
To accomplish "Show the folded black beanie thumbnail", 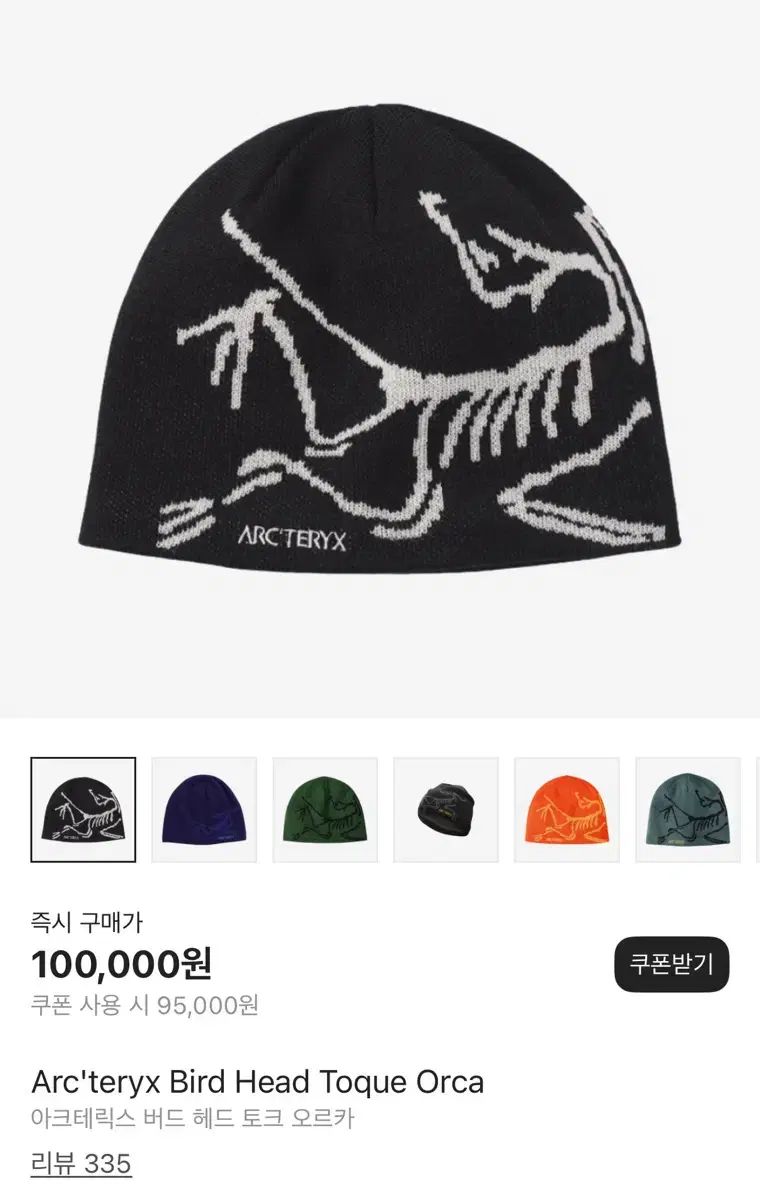I will tap(446, 810).
